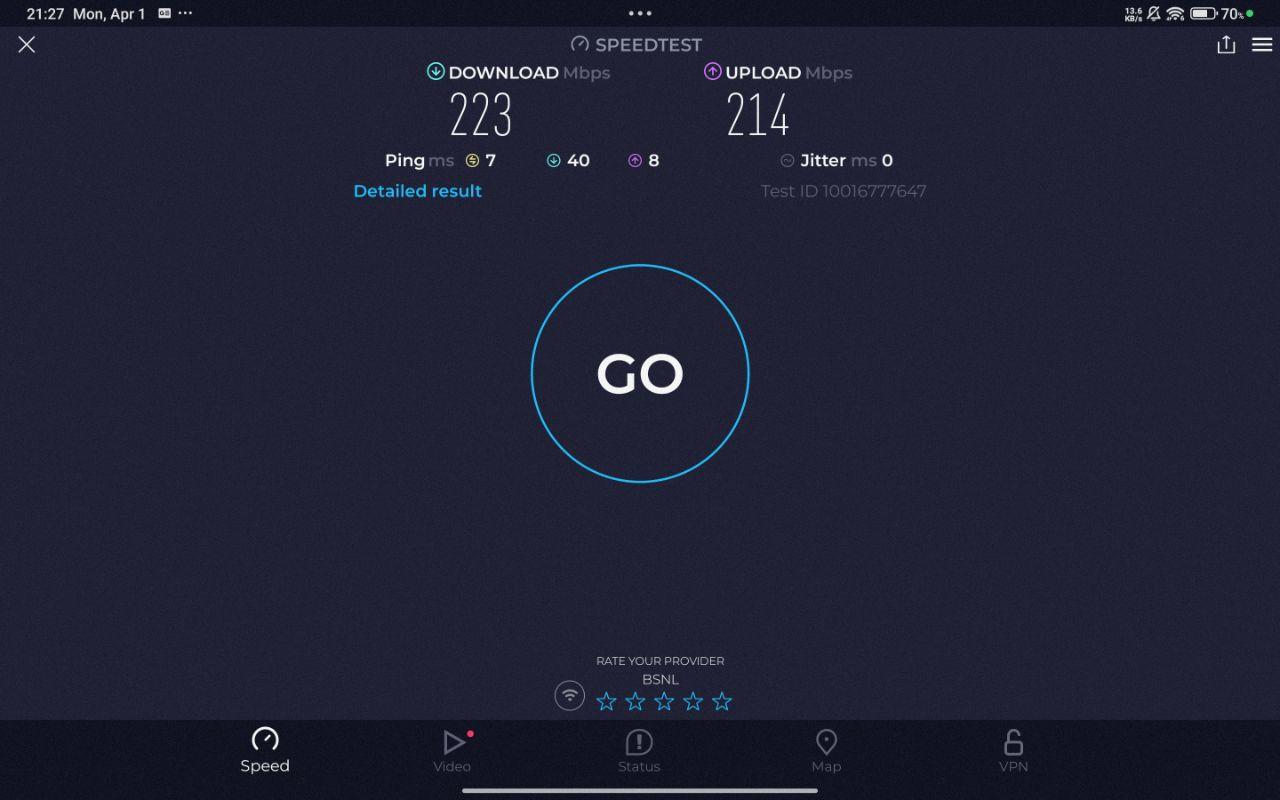Viewport: 1280px width, 800px height.
Task: Rate BSNL three stars
Action: coord(664,702)
